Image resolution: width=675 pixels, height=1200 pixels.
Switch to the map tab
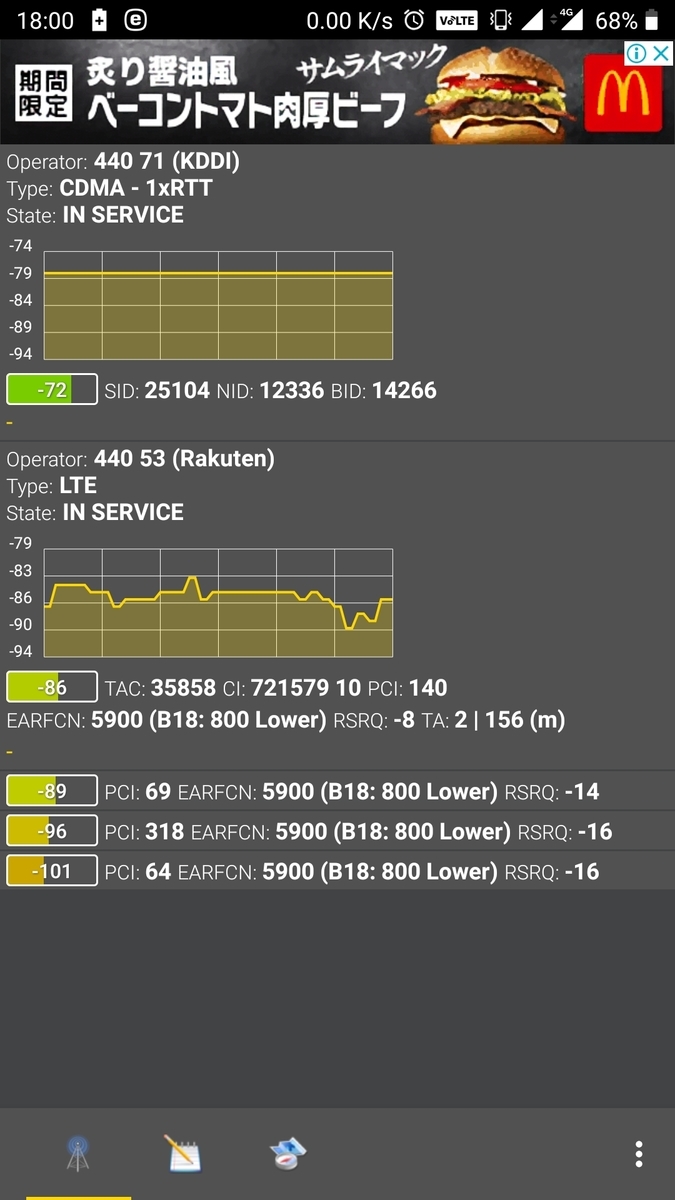pyautogui.click(x=288, y=1154)
